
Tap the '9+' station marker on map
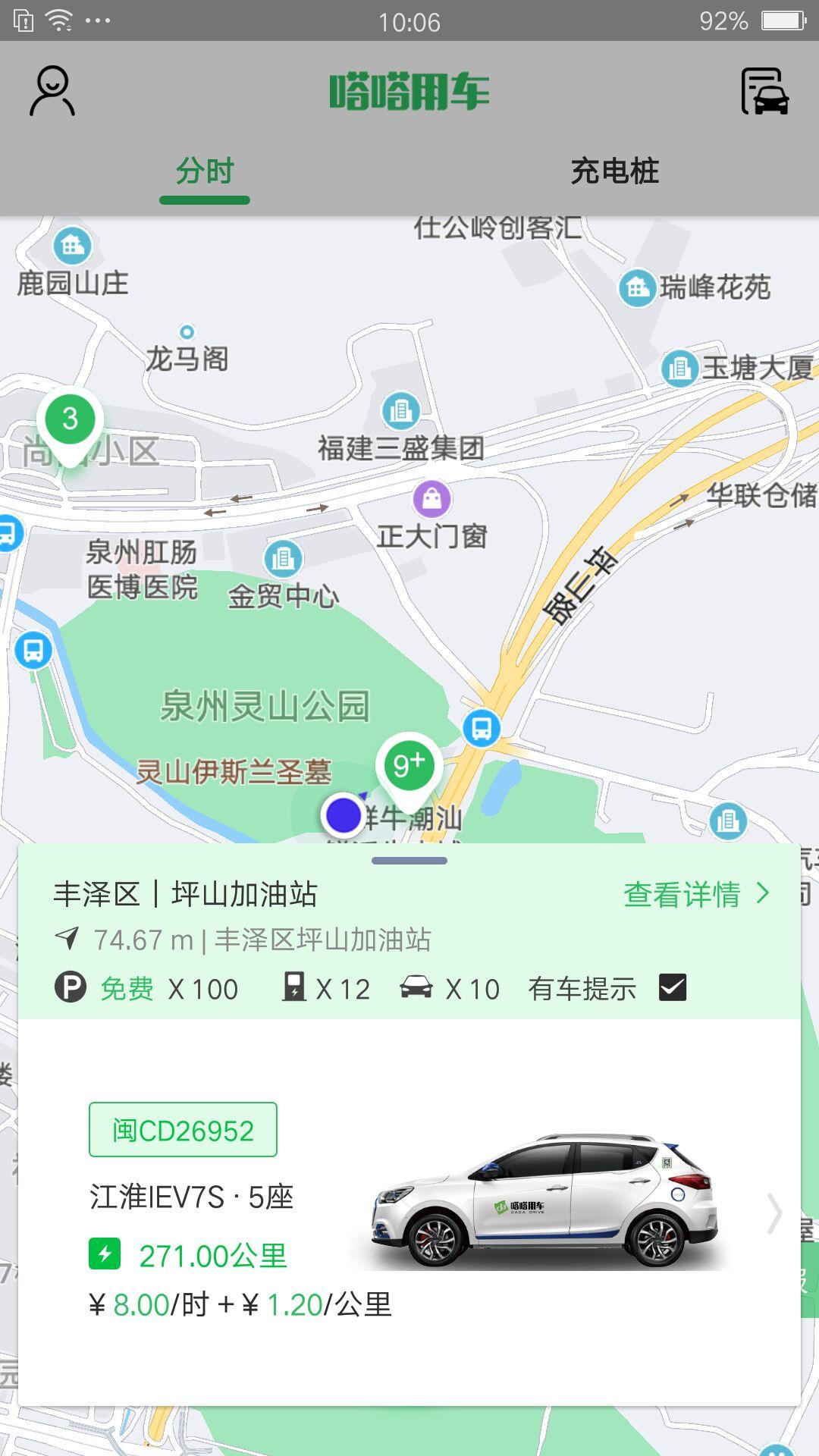409,764
